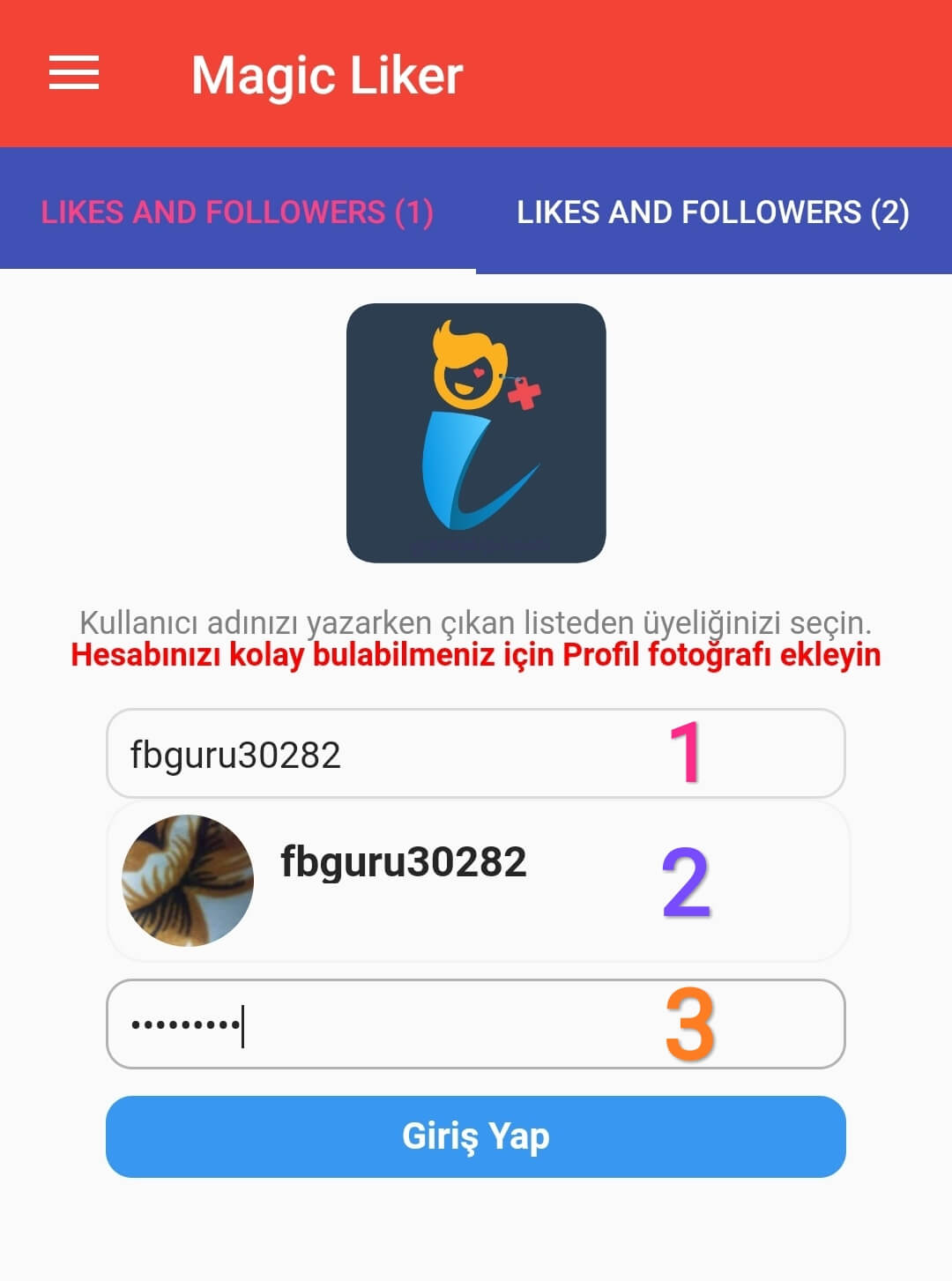The height and width of the screenshot is (1281, 952).
Task: Select the LIKES AND FOLLOWERS (1) tab
Action: point(238,212)
